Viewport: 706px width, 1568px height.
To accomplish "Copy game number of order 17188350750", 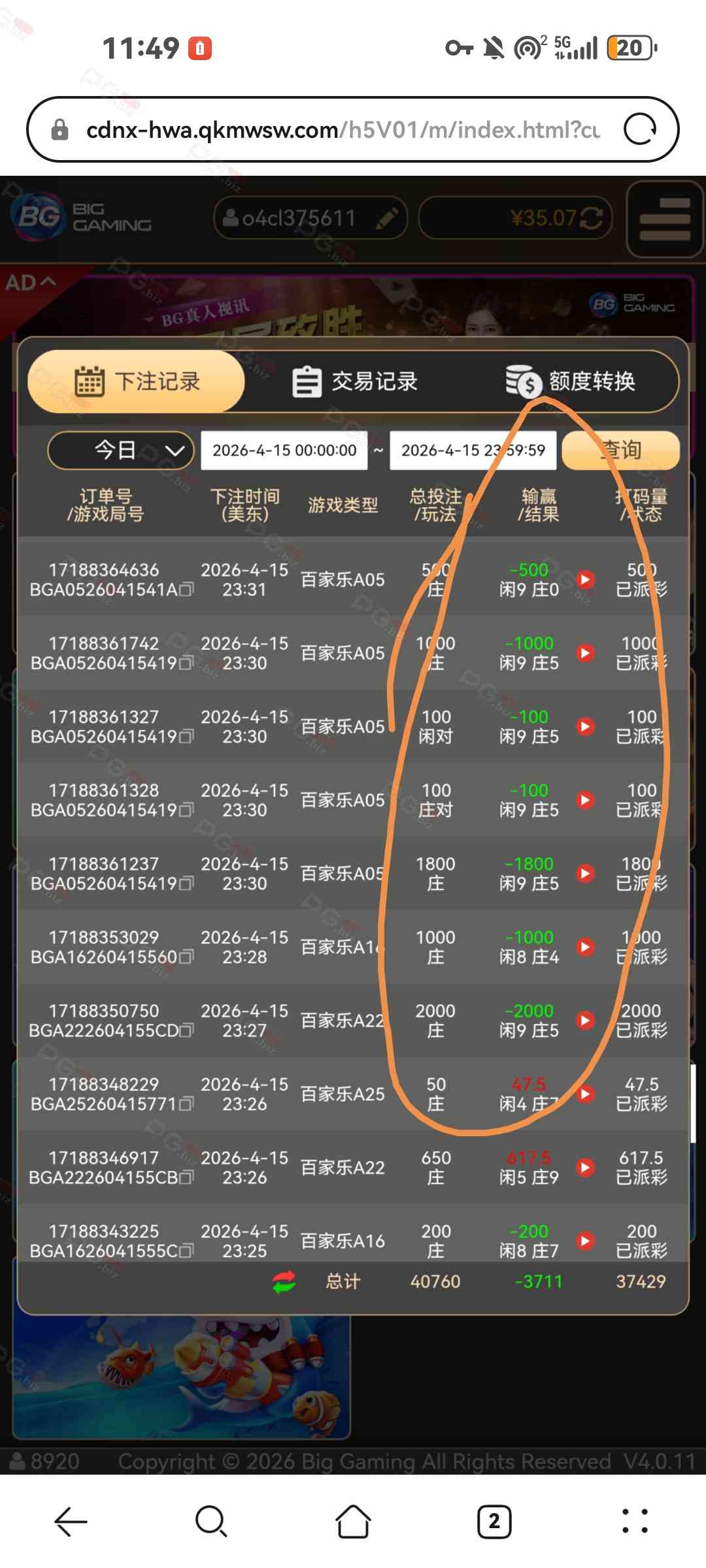I will tap(186, 1031).
